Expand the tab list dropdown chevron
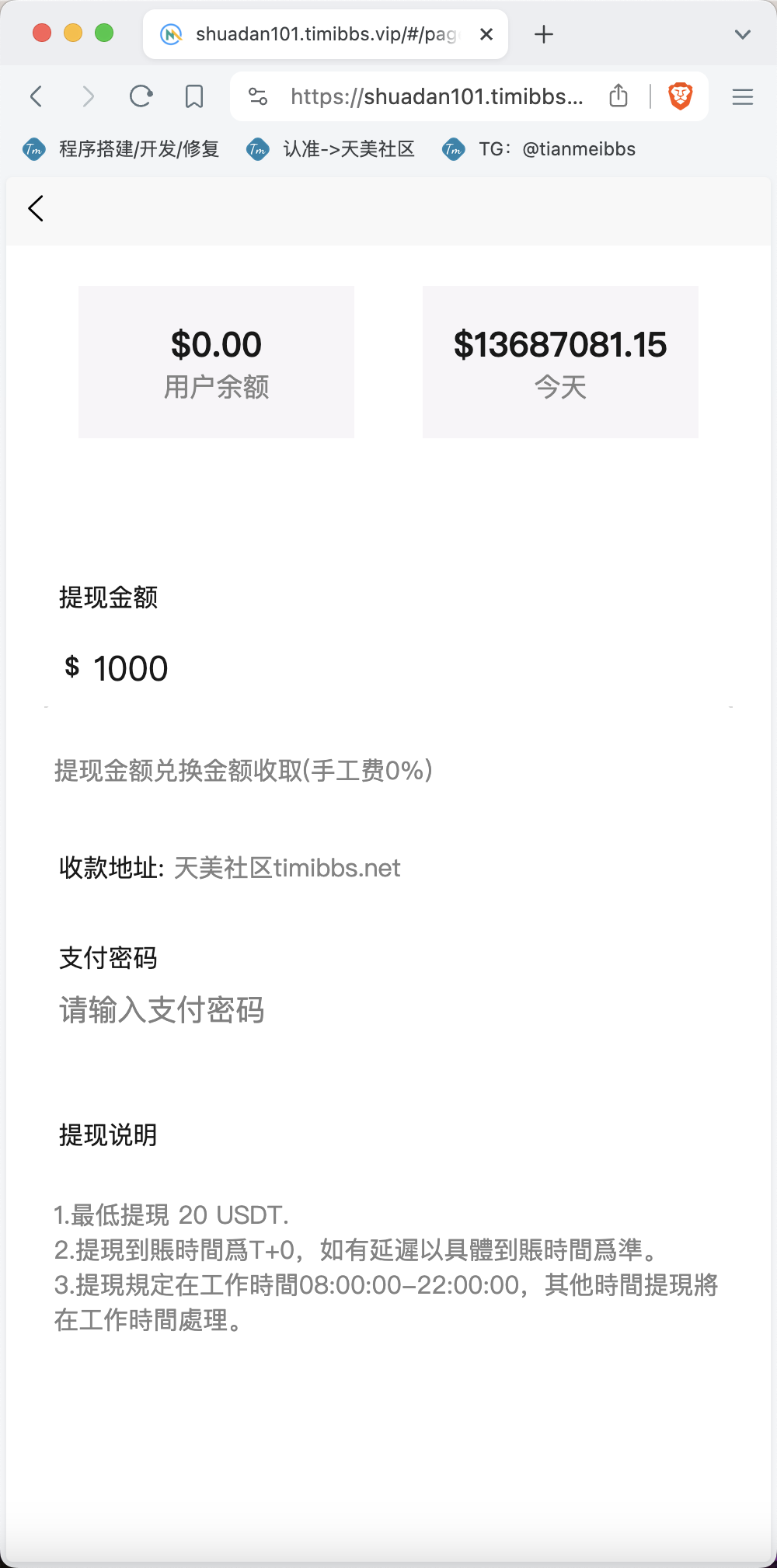The height and width of the screenshot is (1568, 777). point(743,34)
